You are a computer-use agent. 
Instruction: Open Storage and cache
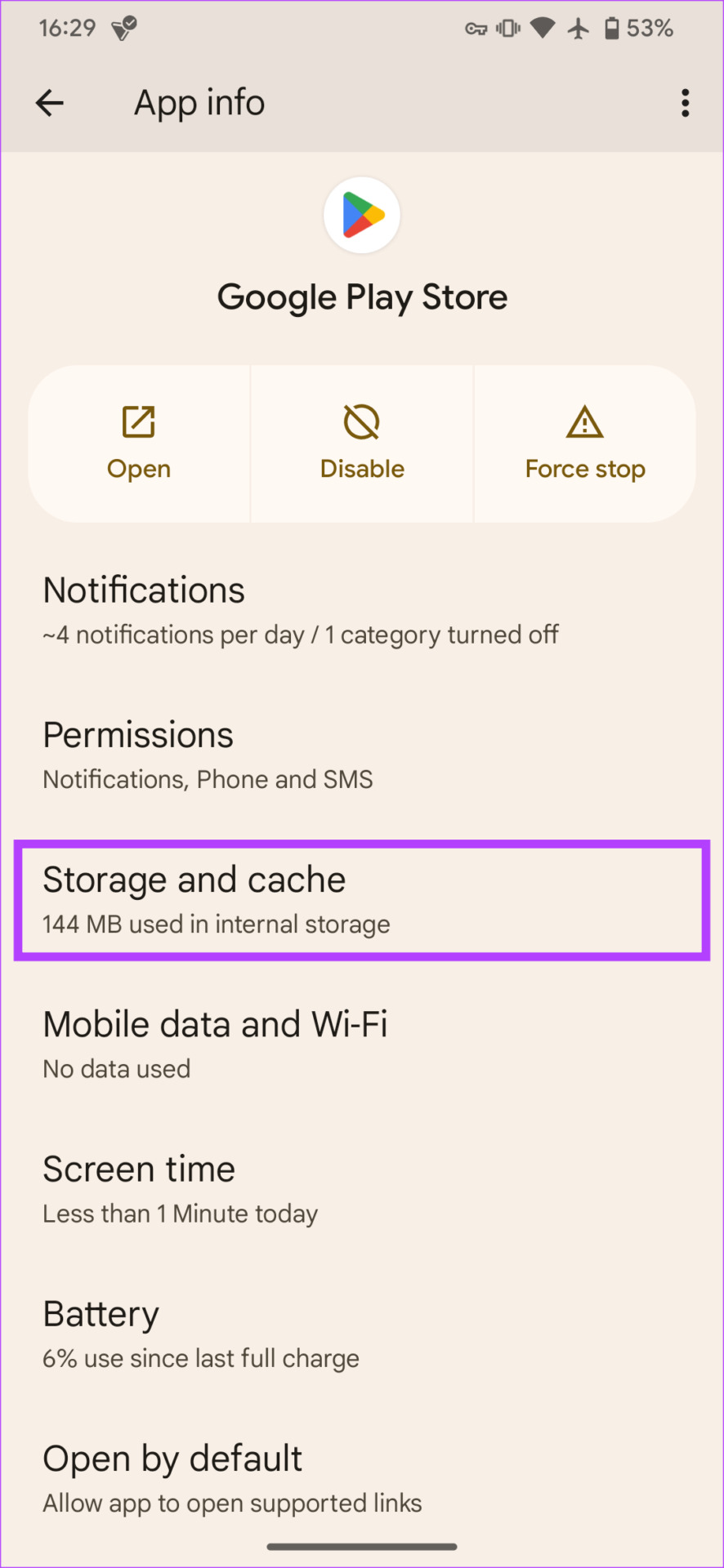[362, 900]
